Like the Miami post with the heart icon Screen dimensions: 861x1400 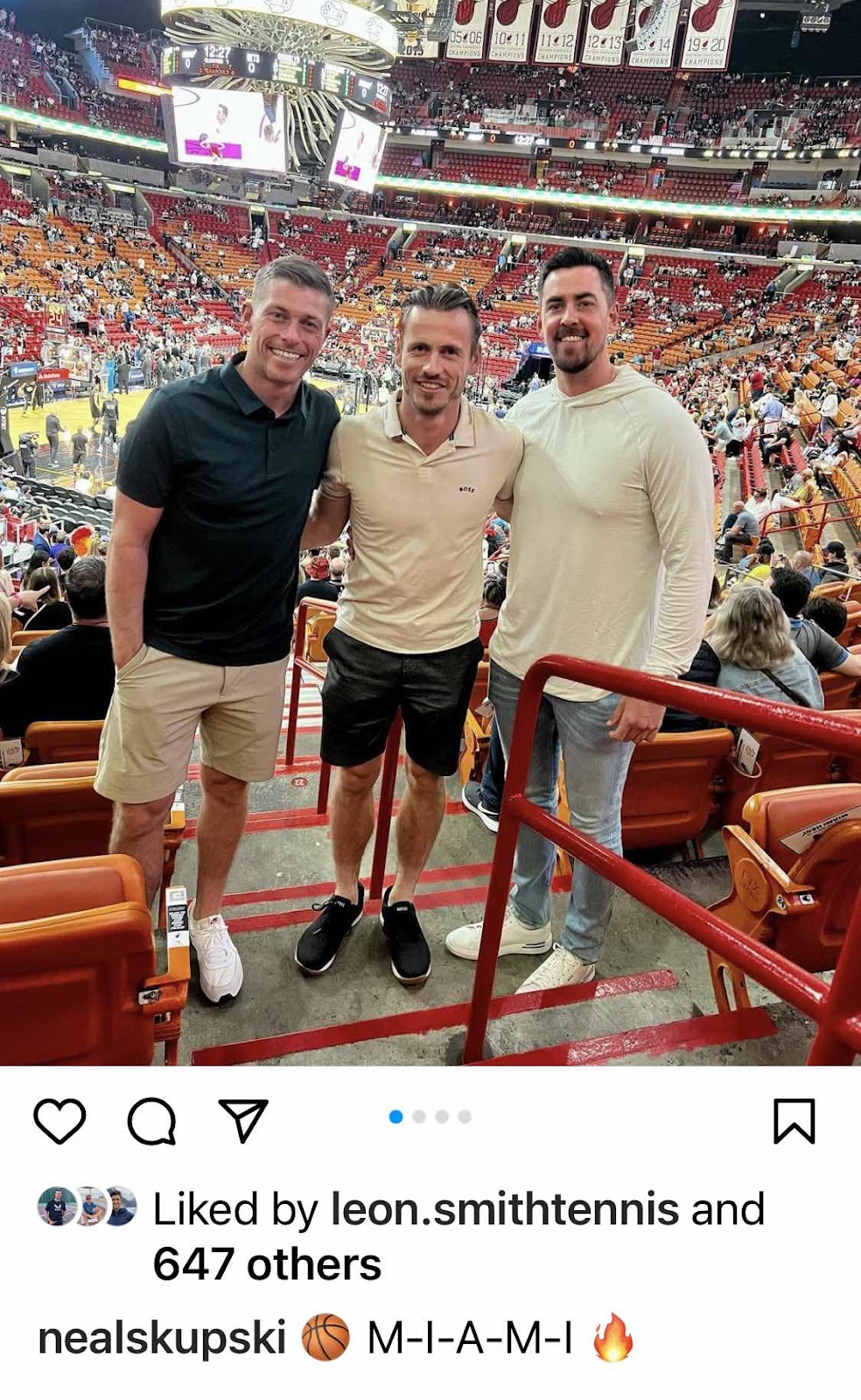(59, 1121)
